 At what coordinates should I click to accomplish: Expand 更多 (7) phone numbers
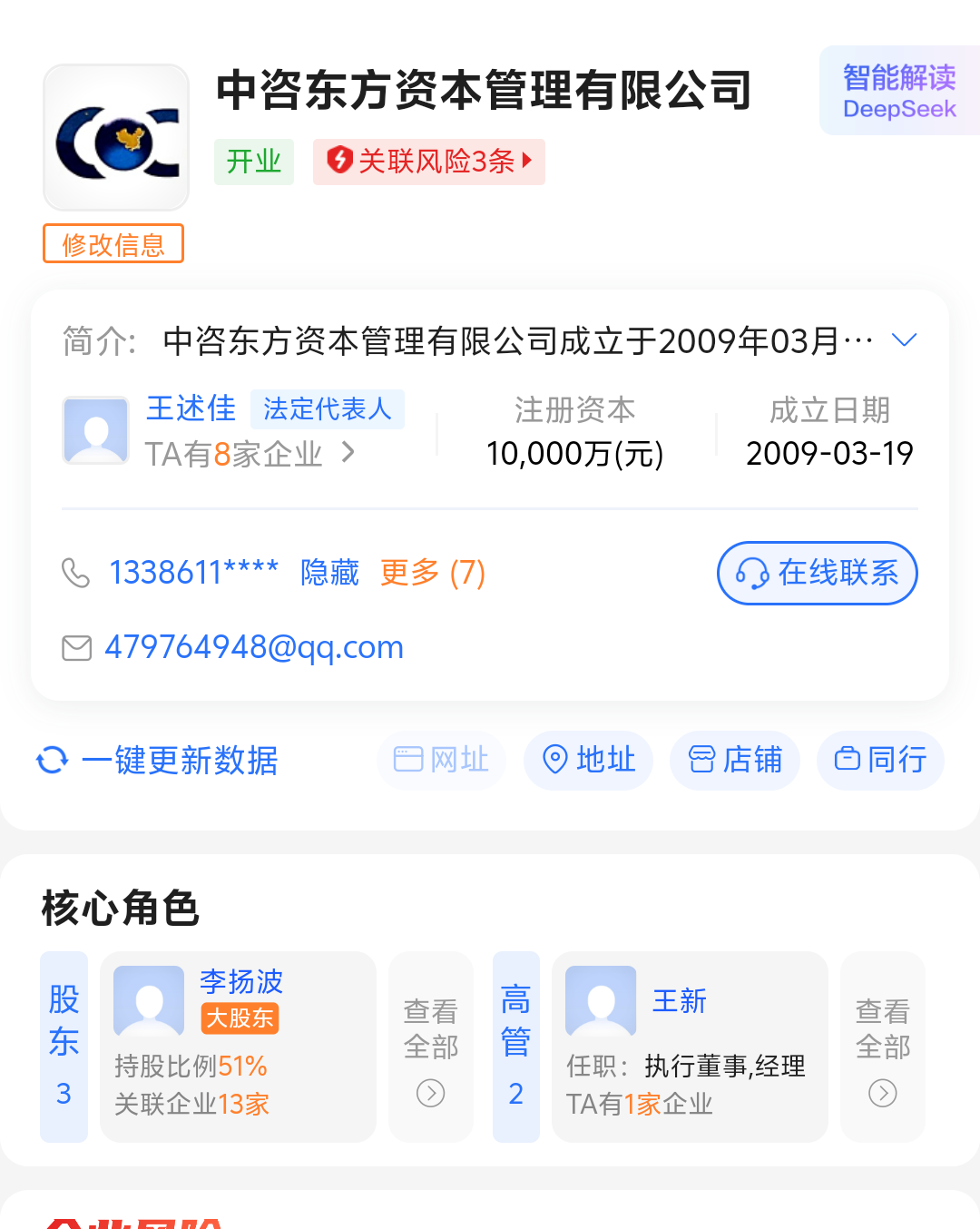tap(434, 574)
